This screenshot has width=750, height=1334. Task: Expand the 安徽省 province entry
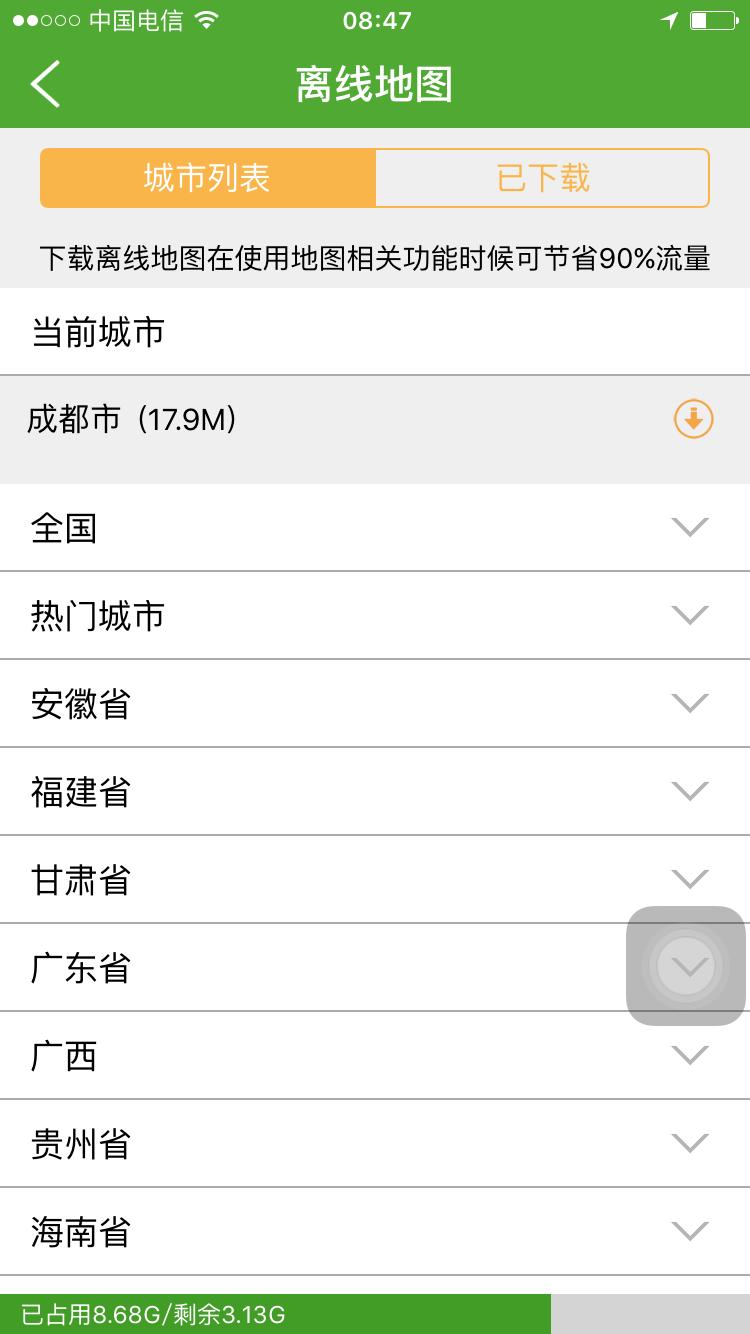[x=375, y=704]
